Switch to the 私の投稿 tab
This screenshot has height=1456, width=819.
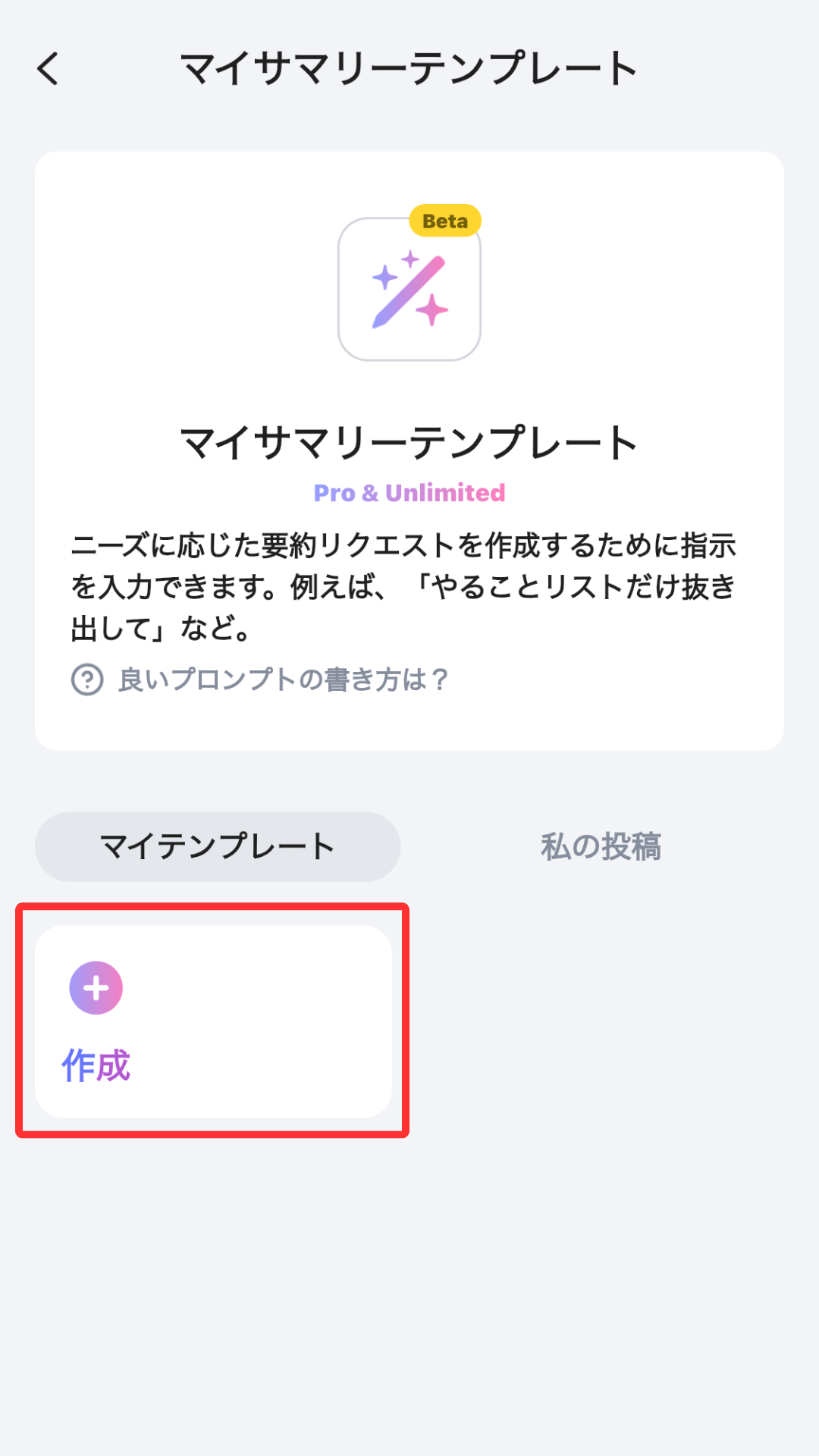(601, 846)
